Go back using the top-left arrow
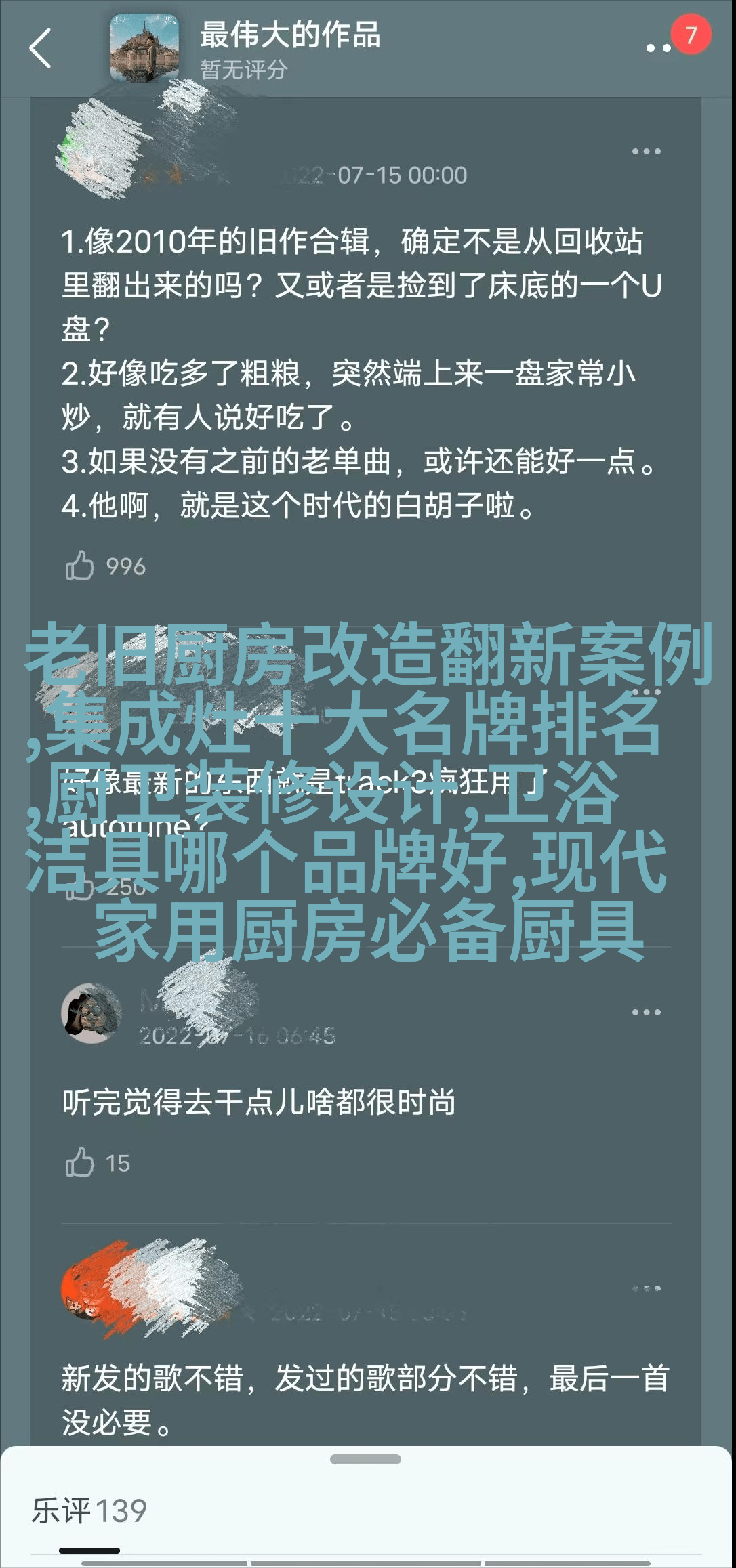This screenshot has width=736, height=1568. pos(40,48)
